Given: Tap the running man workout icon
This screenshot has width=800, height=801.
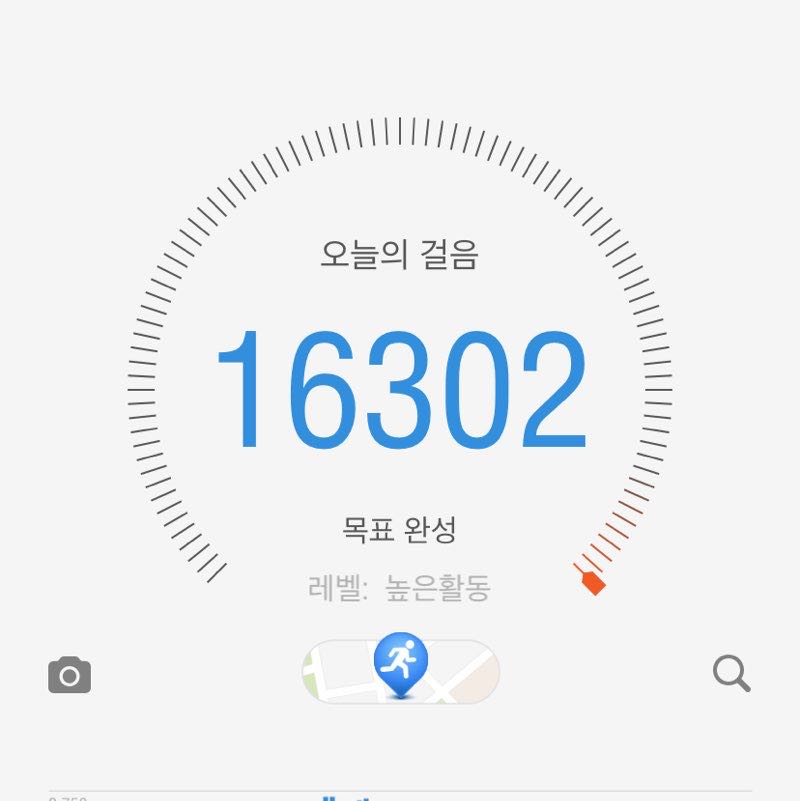Looking at the screenshot, I should 400,659.
